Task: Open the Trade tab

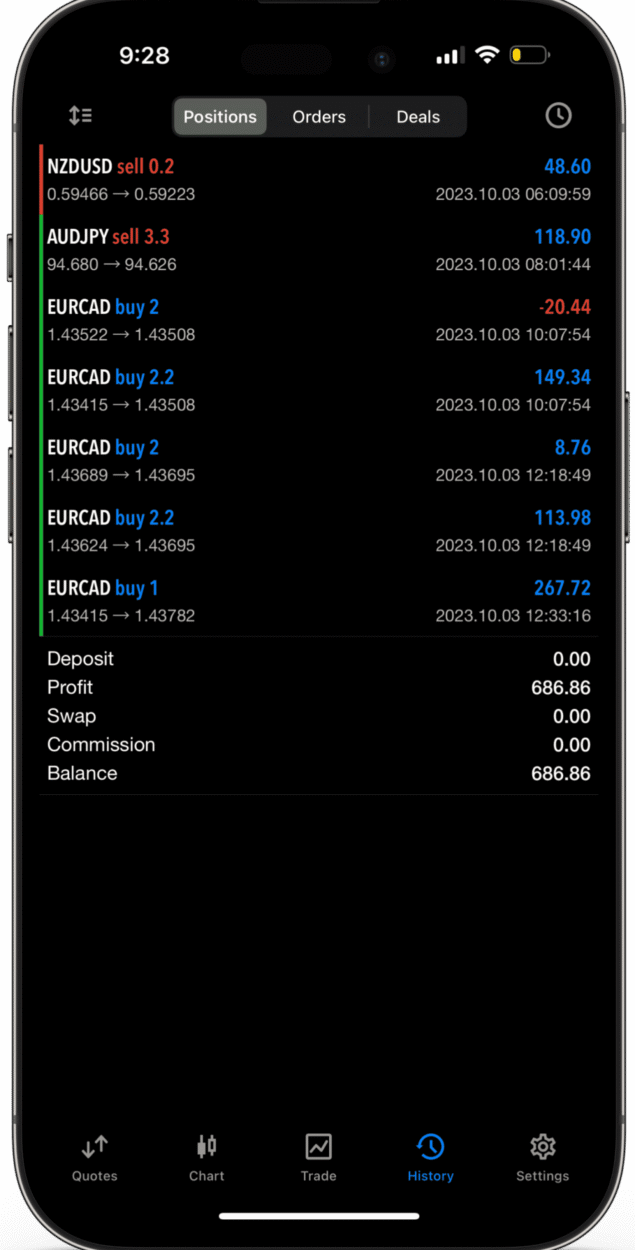Action: tap(319, 1158)
